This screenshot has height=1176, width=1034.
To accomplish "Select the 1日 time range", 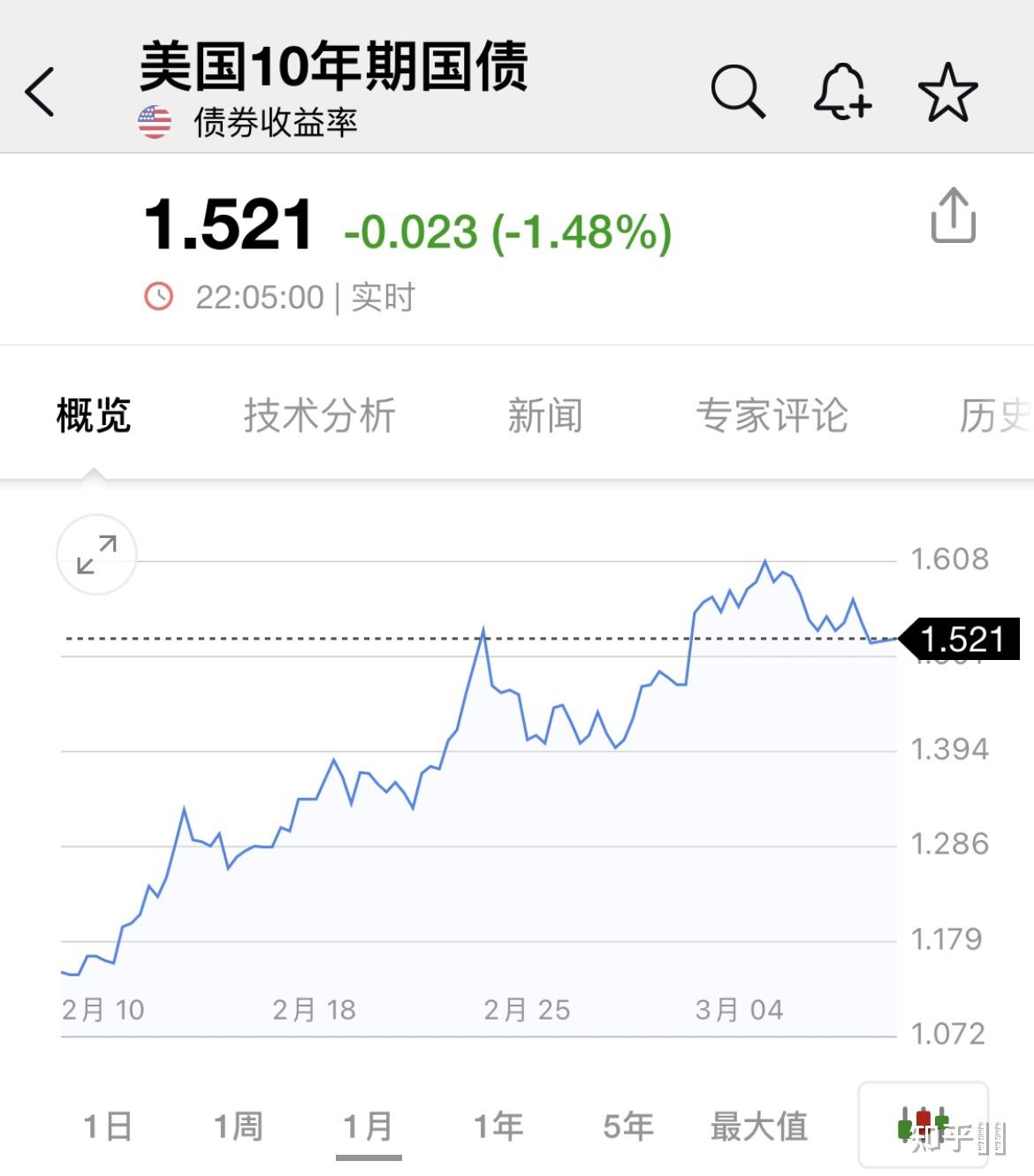I will coord(106,1126).
